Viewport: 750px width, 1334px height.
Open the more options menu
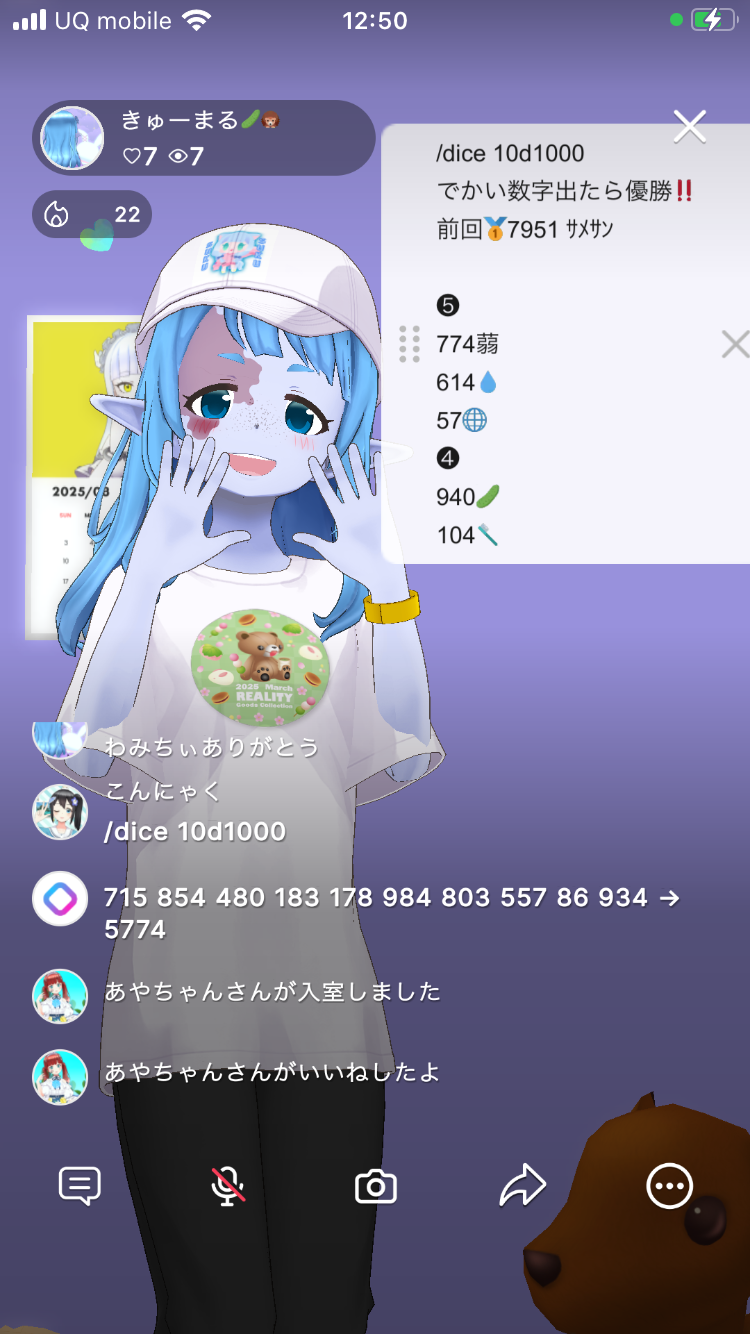(x=669, y=1187)
